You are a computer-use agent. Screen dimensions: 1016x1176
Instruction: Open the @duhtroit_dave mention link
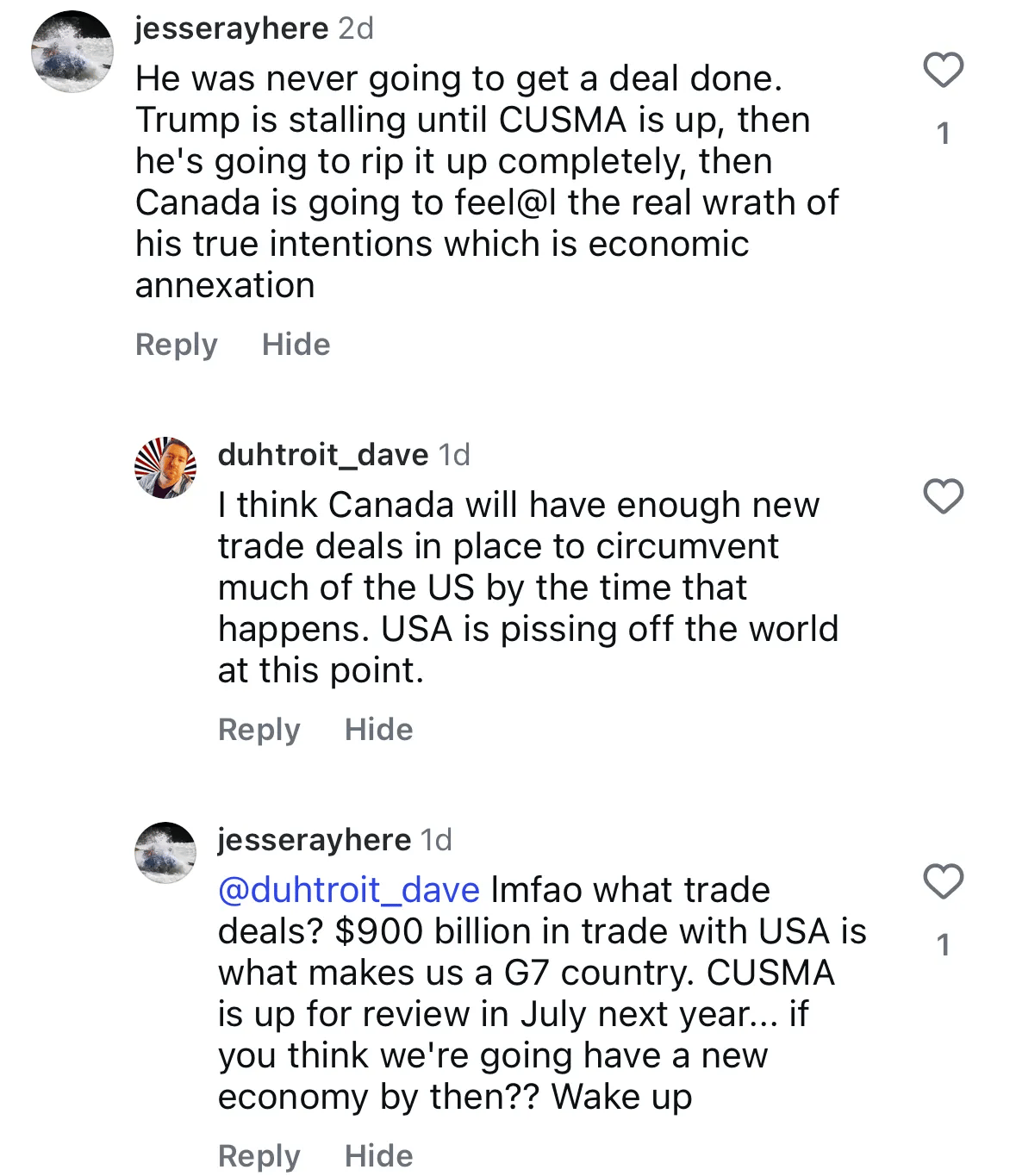349,890
